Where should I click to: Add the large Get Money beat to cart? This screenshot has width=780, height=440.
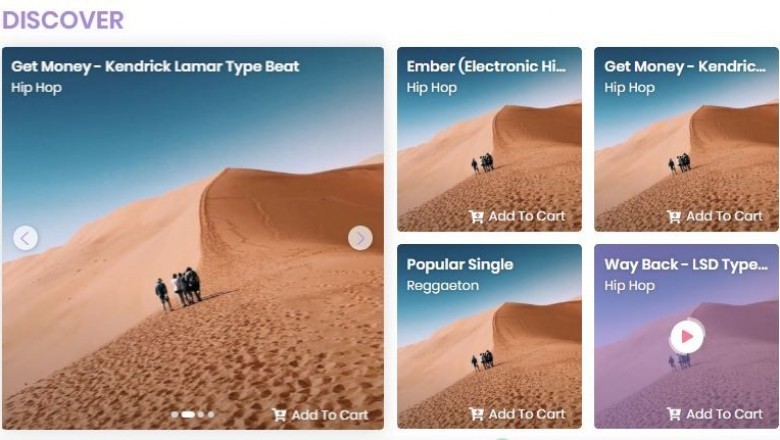click(x=320, y=415)
